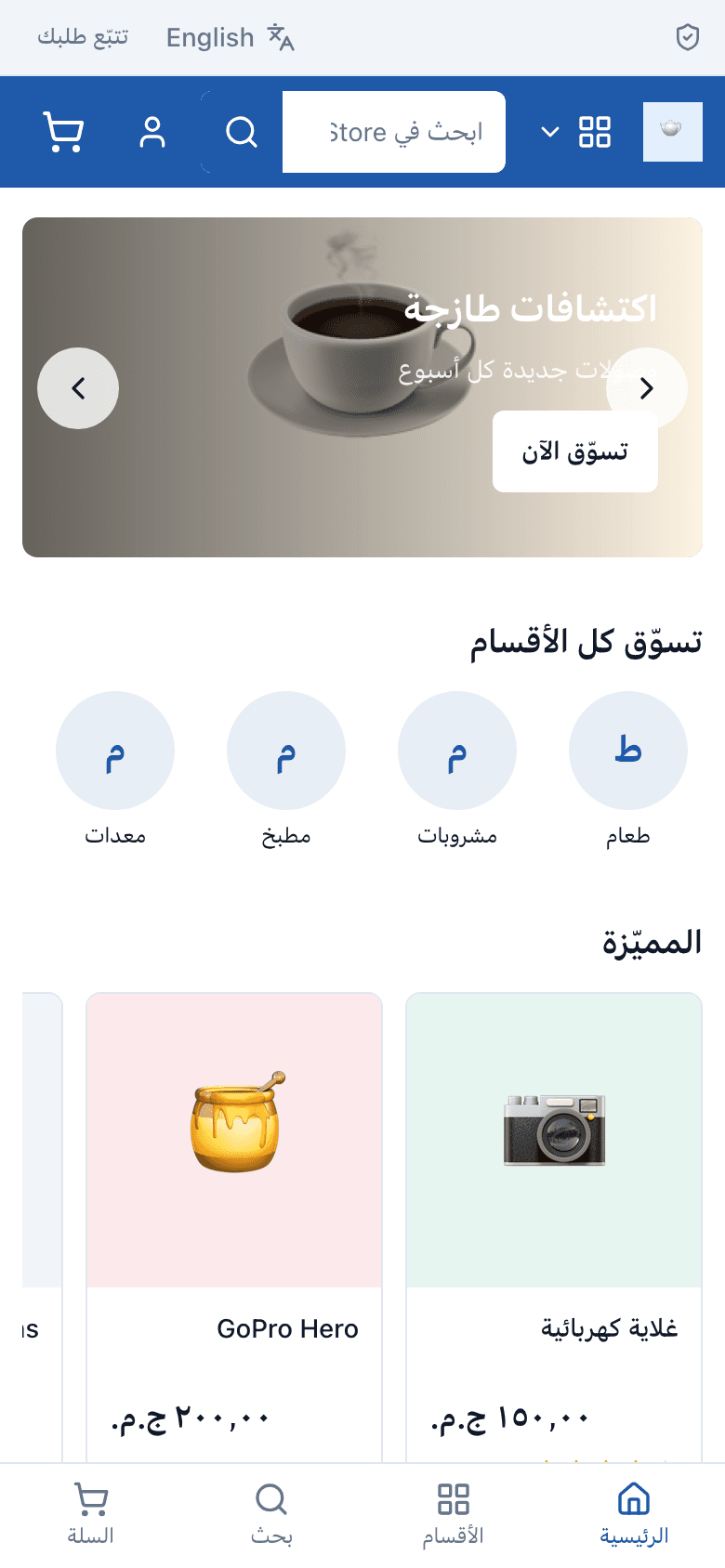725x1568 pixels.
Task: Open the معدات category
Action: pos(115,769)
